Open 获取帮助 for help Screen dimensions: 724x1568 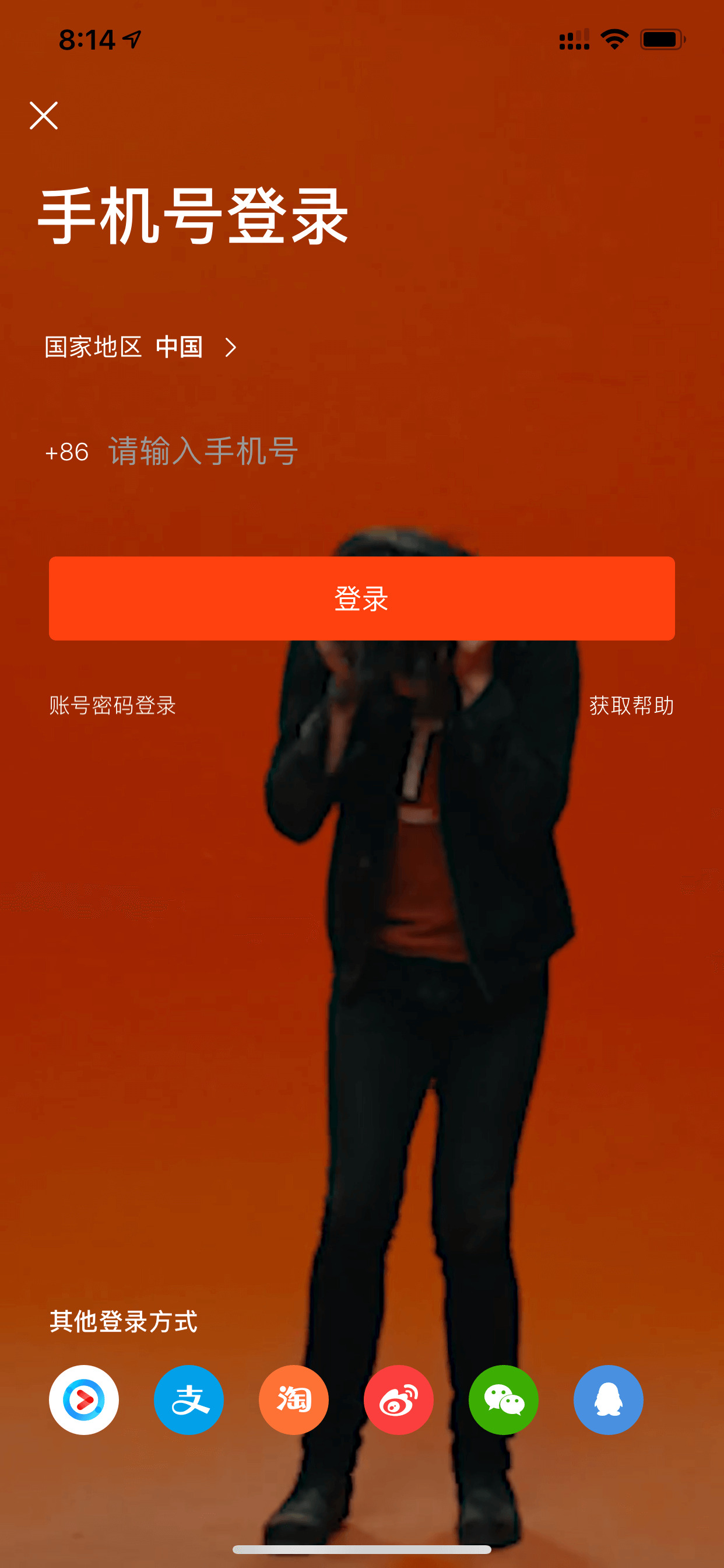631,705
